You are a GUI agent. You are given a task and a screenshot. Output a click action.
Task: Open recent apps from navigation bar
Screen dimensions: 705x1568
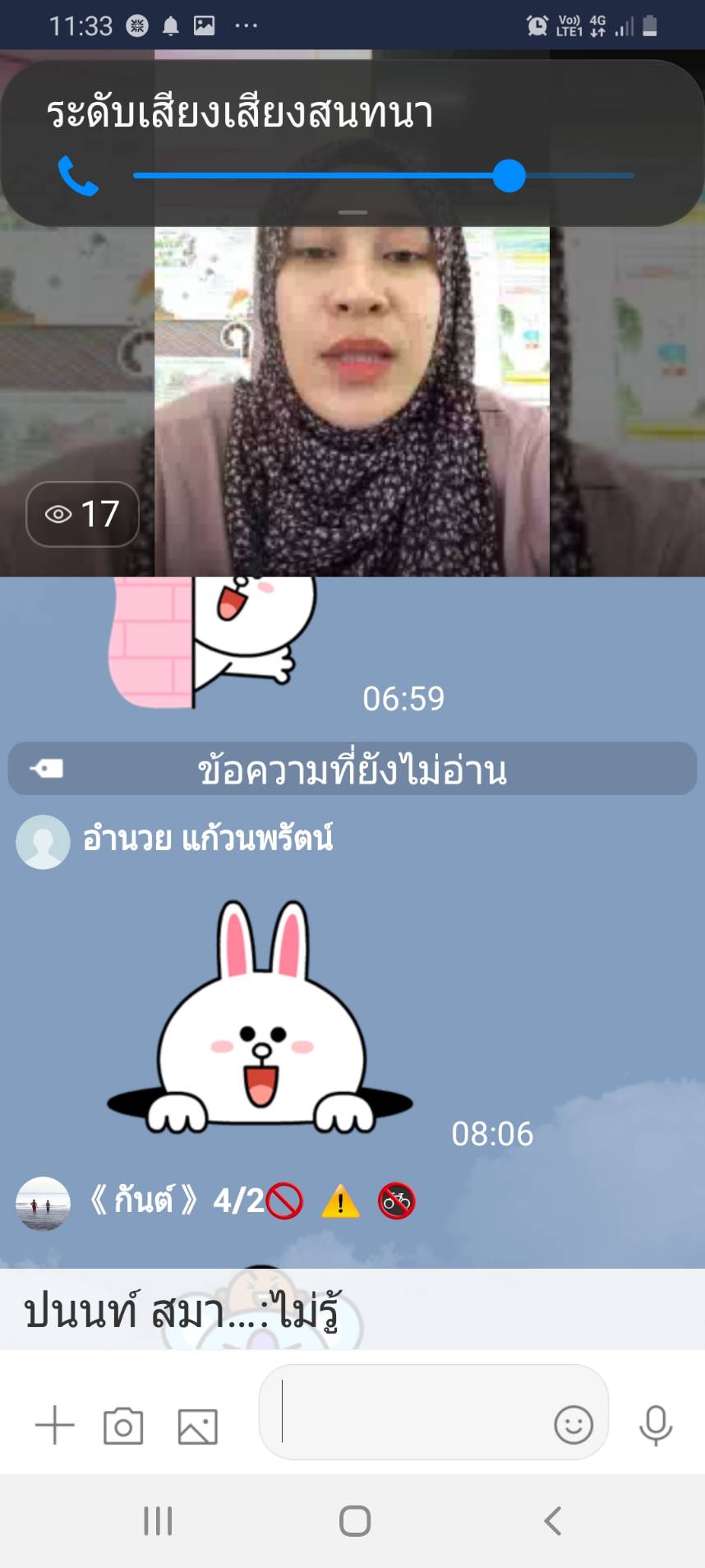[x=158, y=1520]
